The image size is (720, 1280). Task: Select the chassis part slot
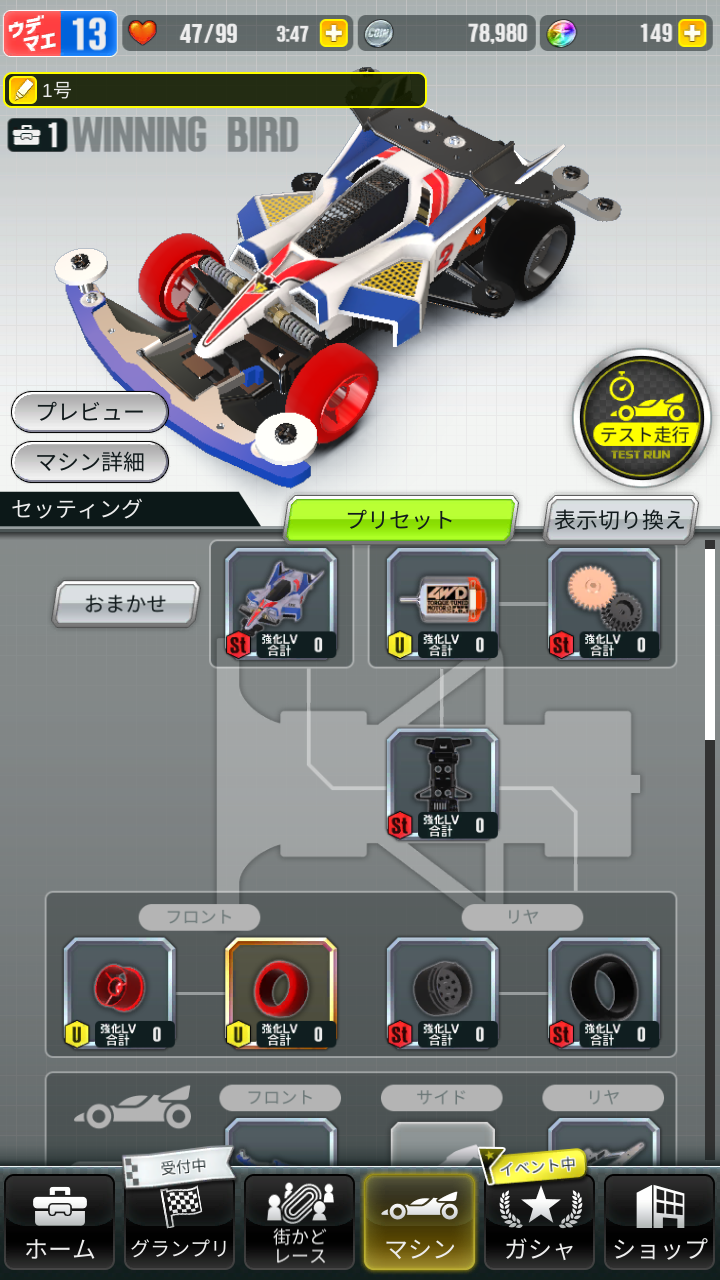[x=442, y=784]
